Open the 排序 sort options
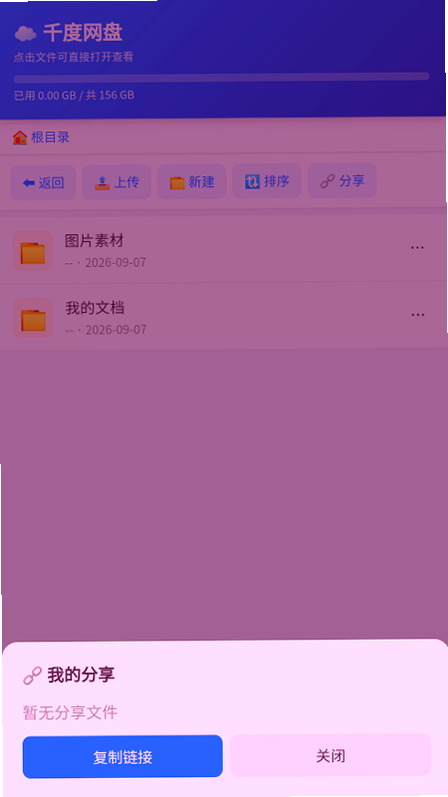448x797 pixels. pos(267,181)
